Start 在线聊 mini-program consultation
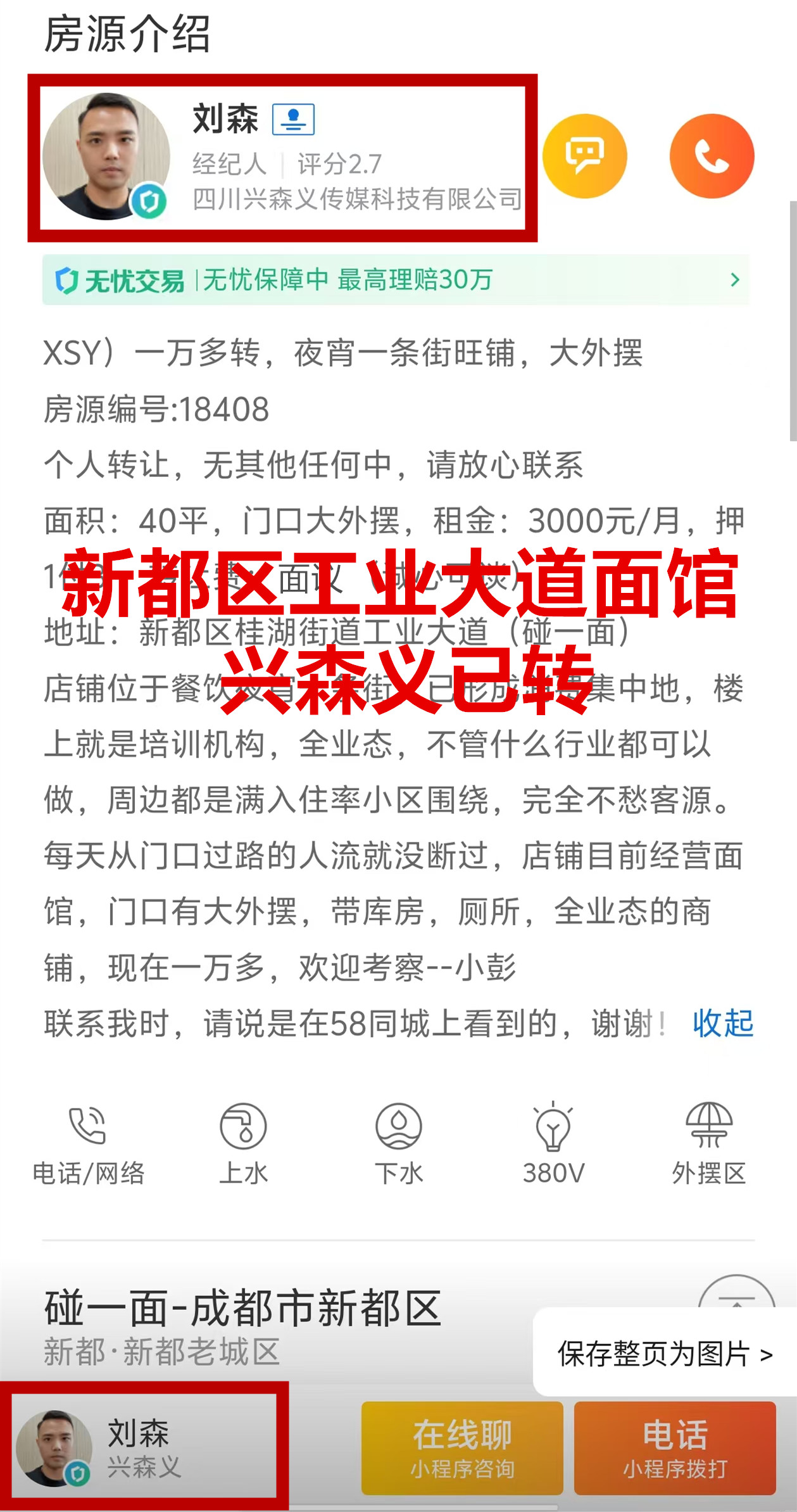This screenshot has width=797, height=1512. point(461,1448)
